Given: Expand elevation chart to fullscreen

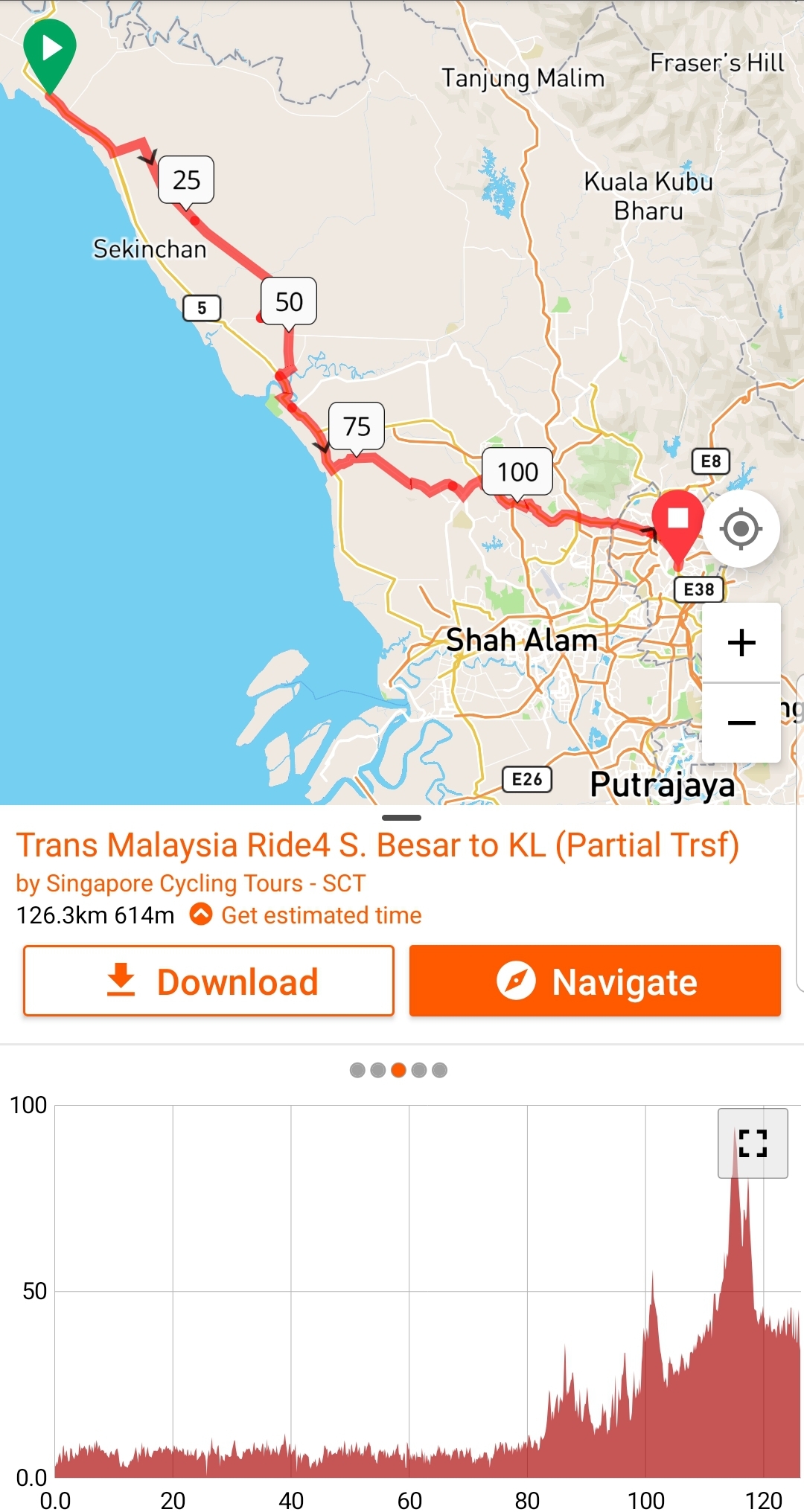Looking at the screenshot, I should 753,1143.
